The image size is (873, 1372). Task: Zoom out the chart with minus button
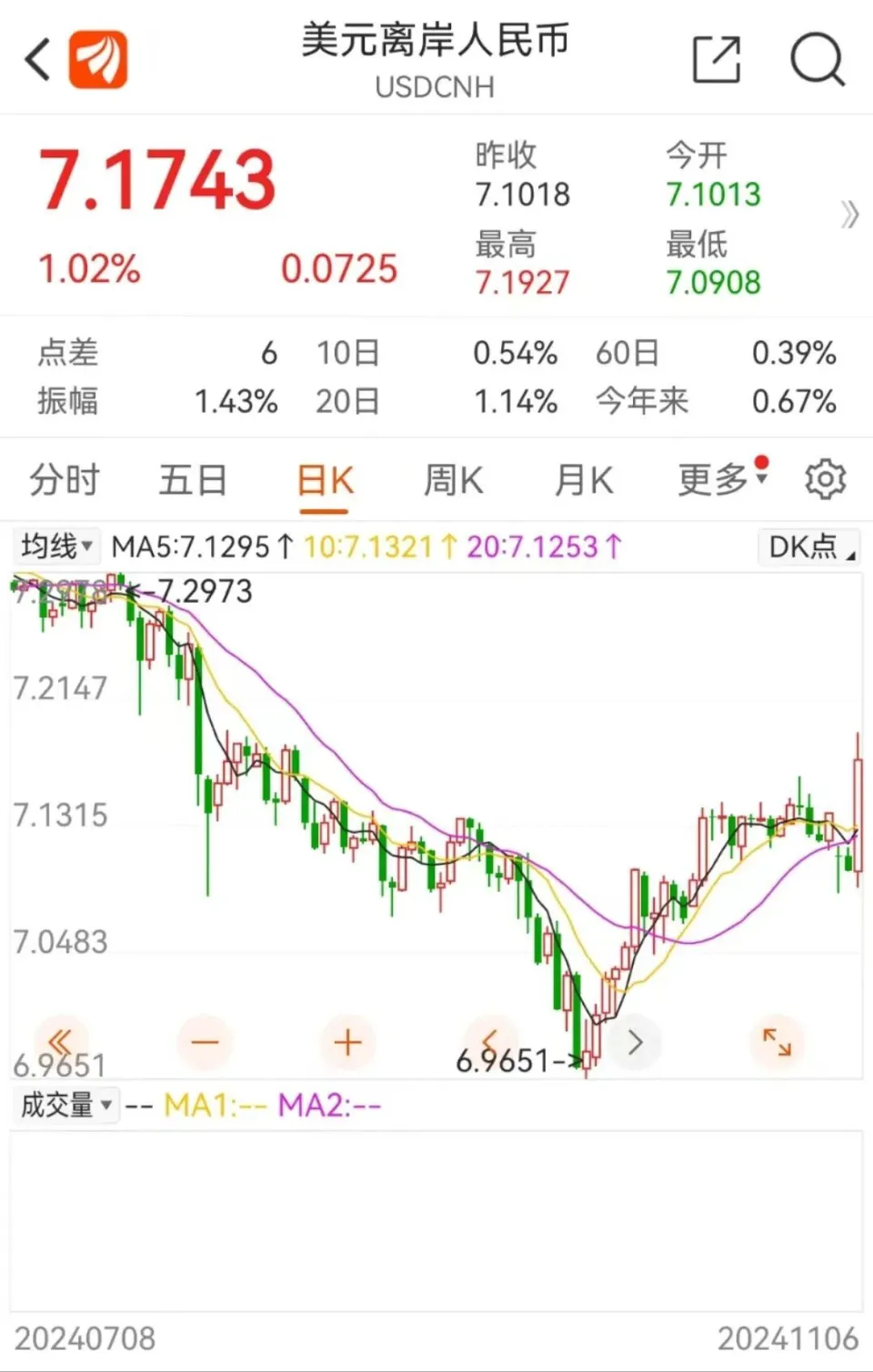tap(206, 1042)
